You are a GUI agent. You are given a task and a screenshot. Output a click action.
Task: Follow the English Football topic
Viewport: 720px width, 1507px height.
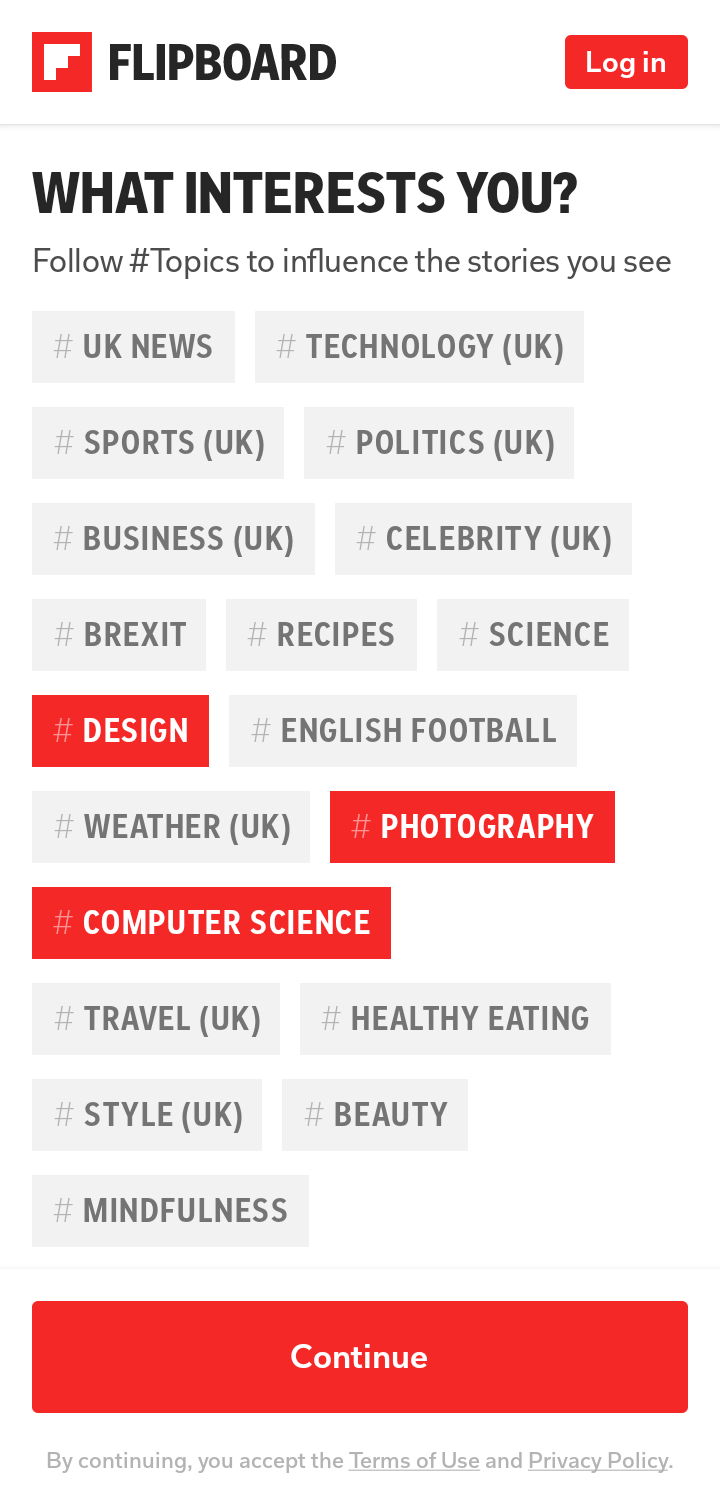click(403, 731)
